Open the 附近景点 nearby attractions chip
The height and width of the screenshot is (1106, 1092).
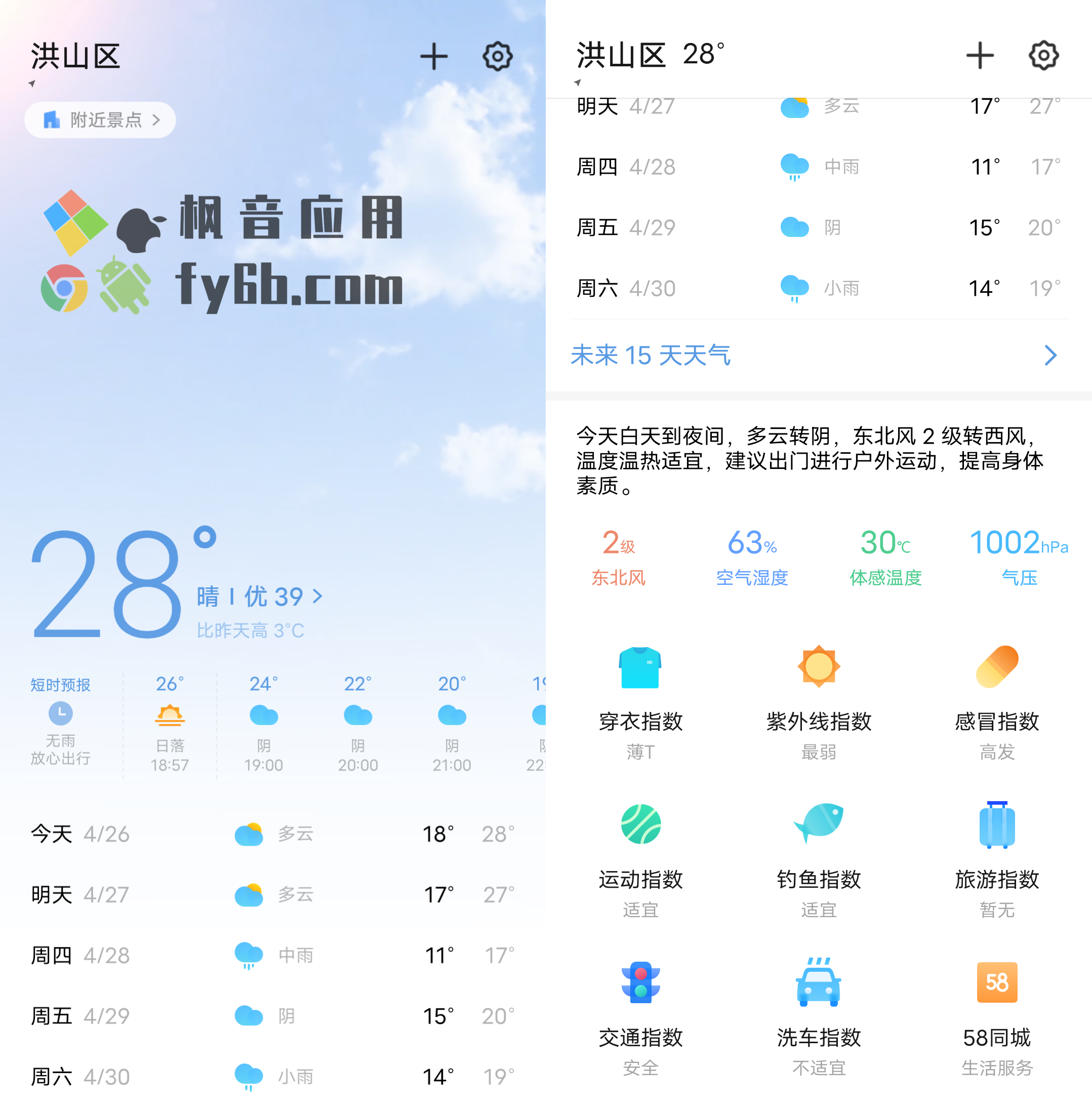click(x=100, y=120)
